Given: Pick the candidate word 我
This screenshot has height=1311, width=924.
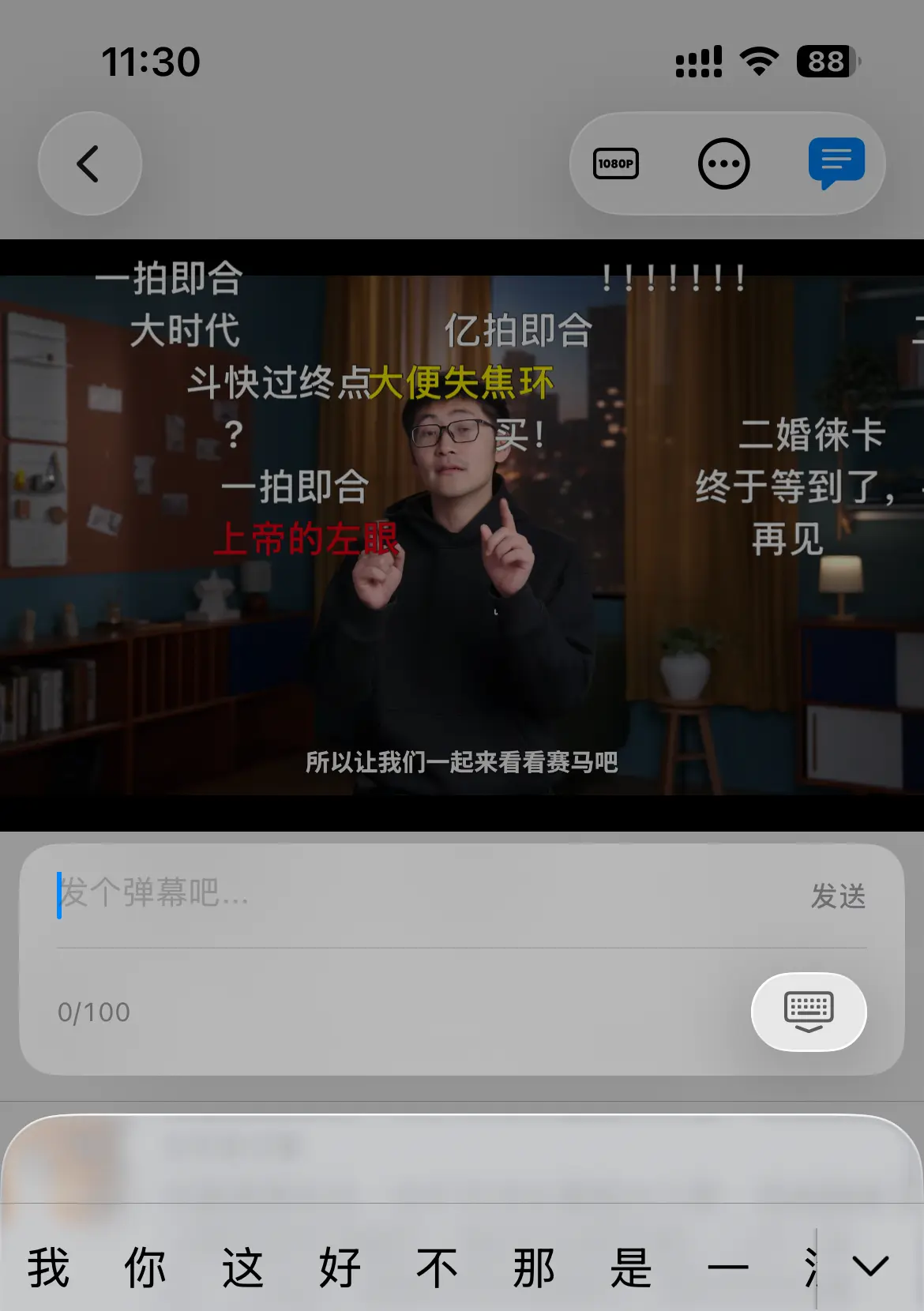Looking at the screenshot, I should pyautogui.click(x=49, y=1268).
